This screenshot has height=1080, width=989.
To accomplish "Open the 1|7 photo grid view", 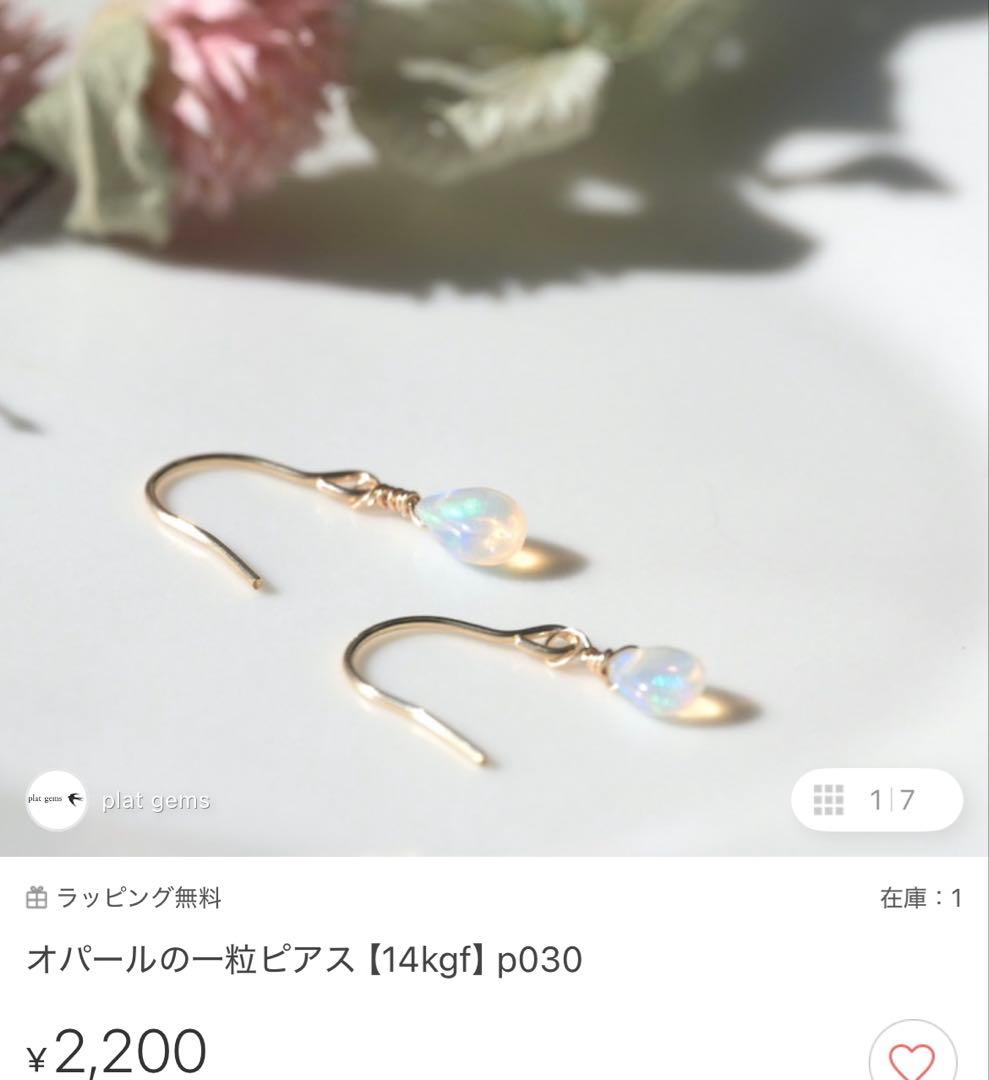I will click(x=876, y=800).
